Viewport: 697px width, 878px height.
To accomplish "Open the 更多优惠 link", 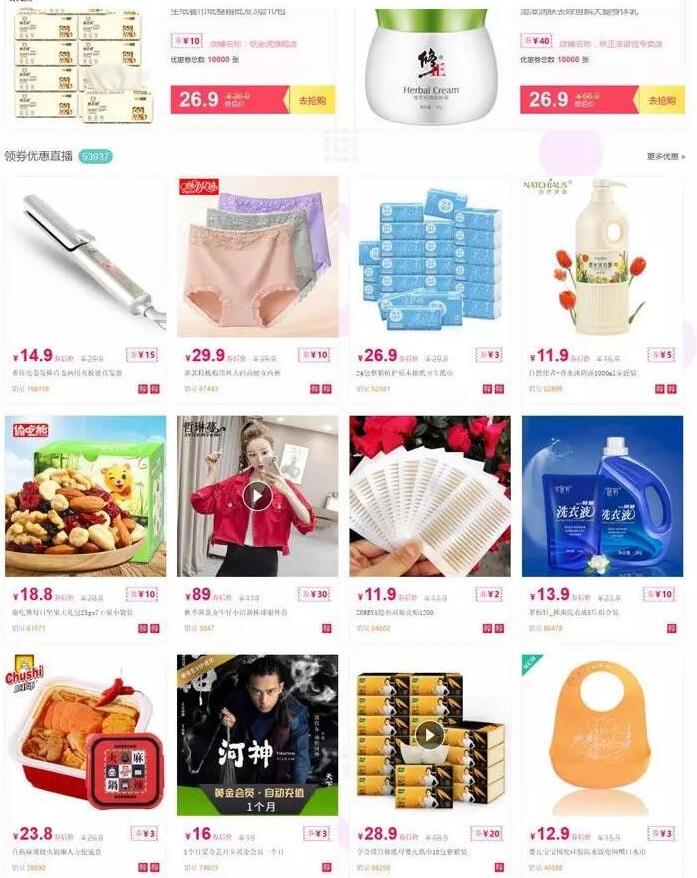I will point(665,157).
